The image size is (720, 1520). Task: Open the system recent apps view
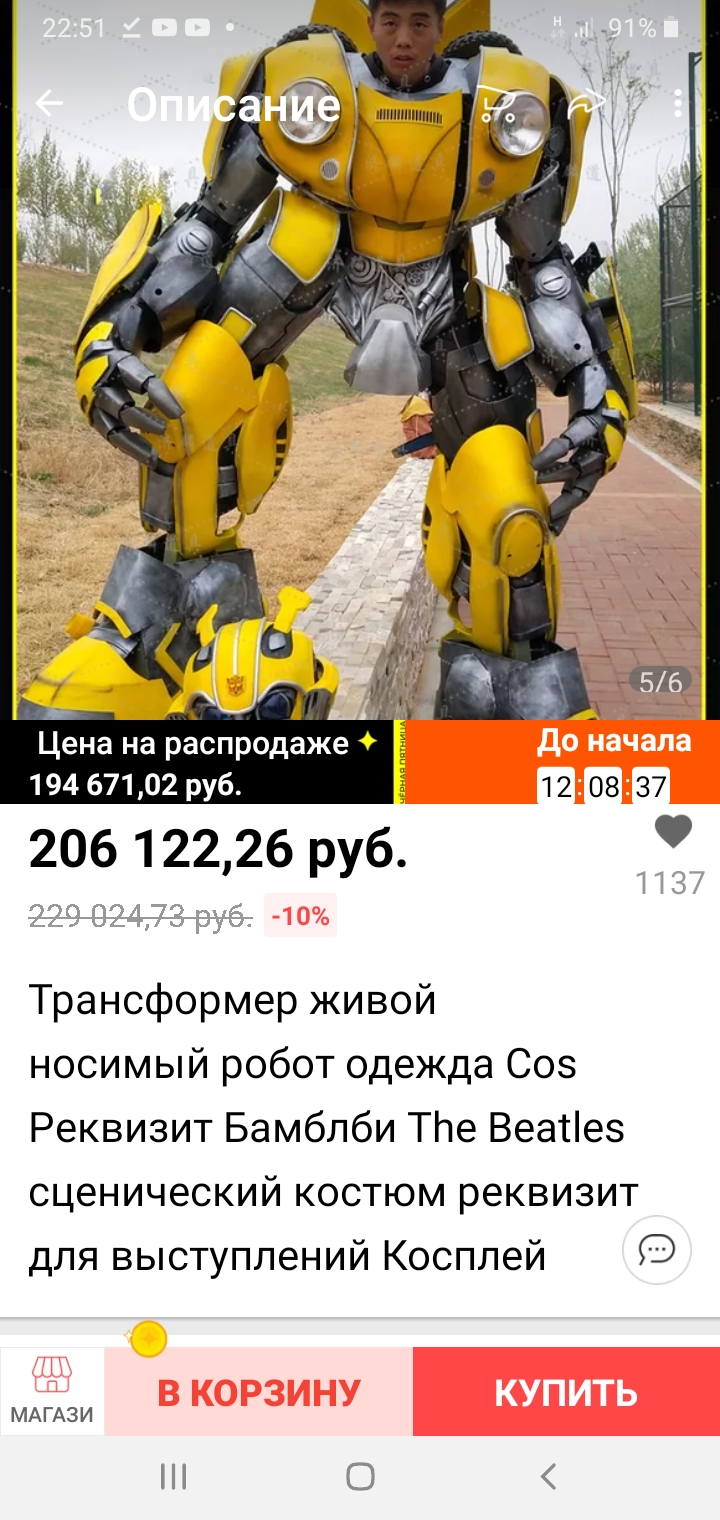[174, 1476]
